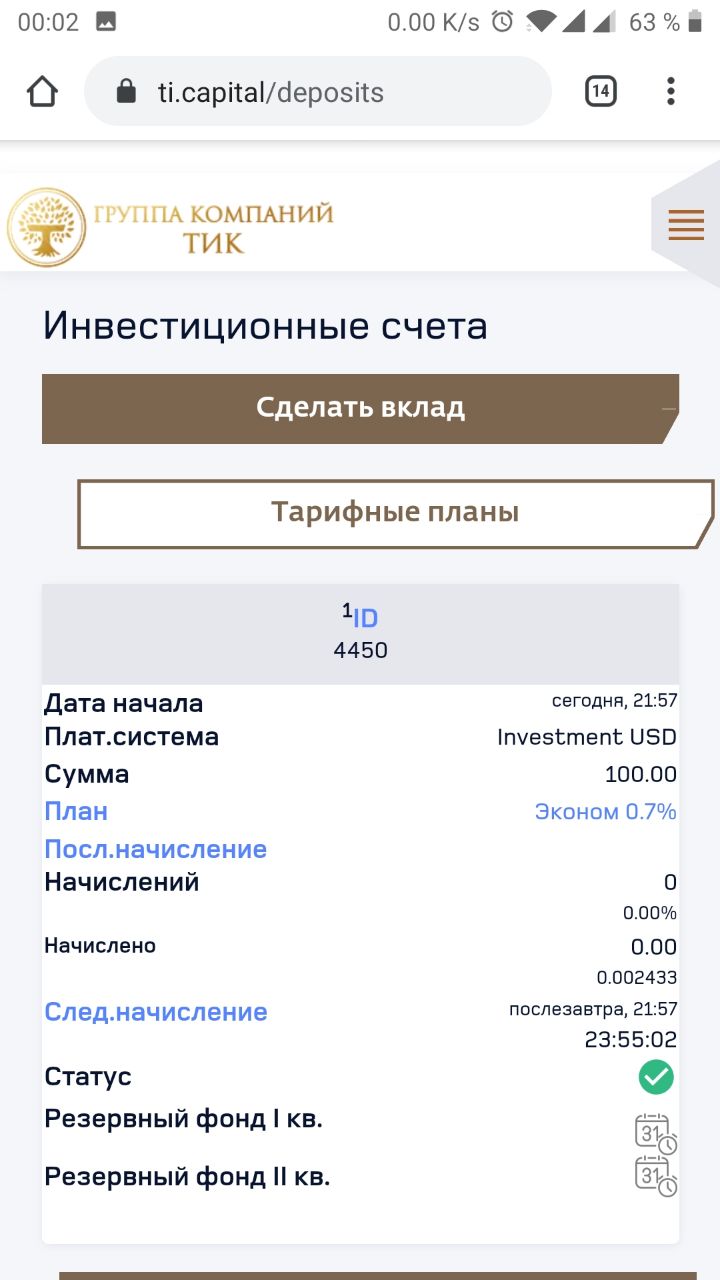Open the tab switcher showing 14 tabs
This screenshot has width=720, height=1280.
coord(600,92)
